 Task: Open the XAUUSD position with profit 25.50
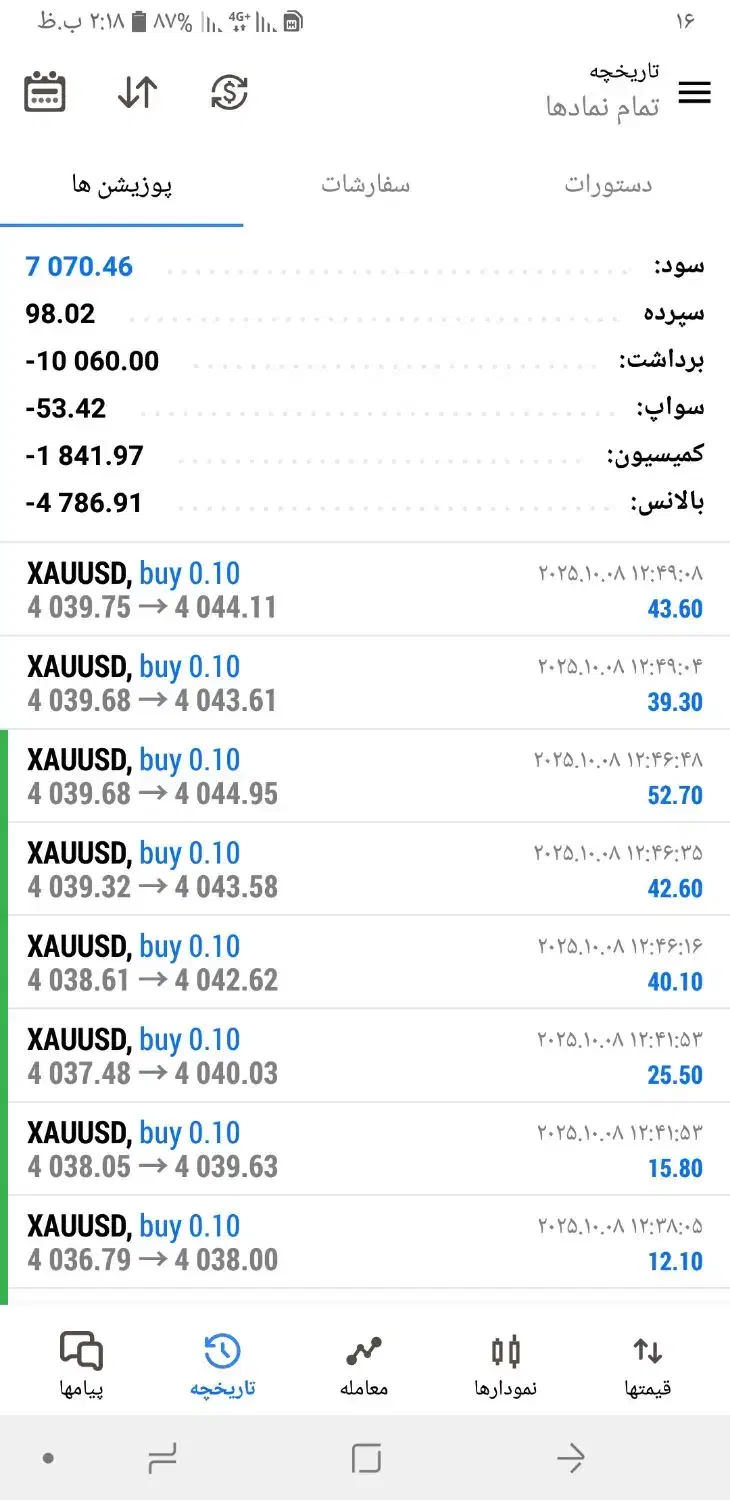(365, 1055)
